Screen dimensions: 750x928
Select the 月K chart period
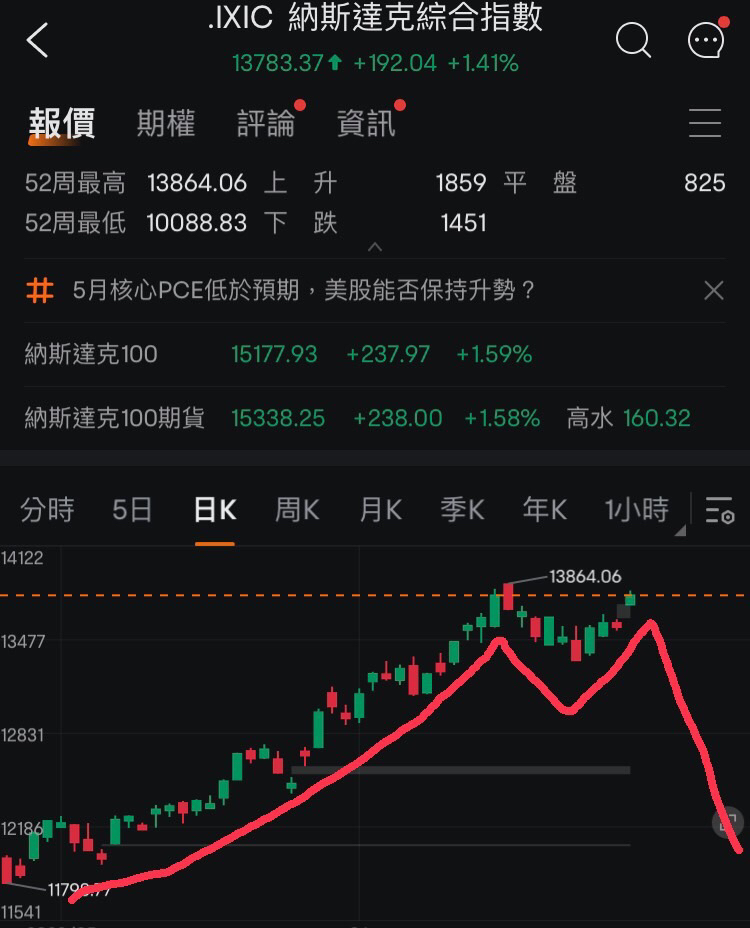click(x=380, y=510)
